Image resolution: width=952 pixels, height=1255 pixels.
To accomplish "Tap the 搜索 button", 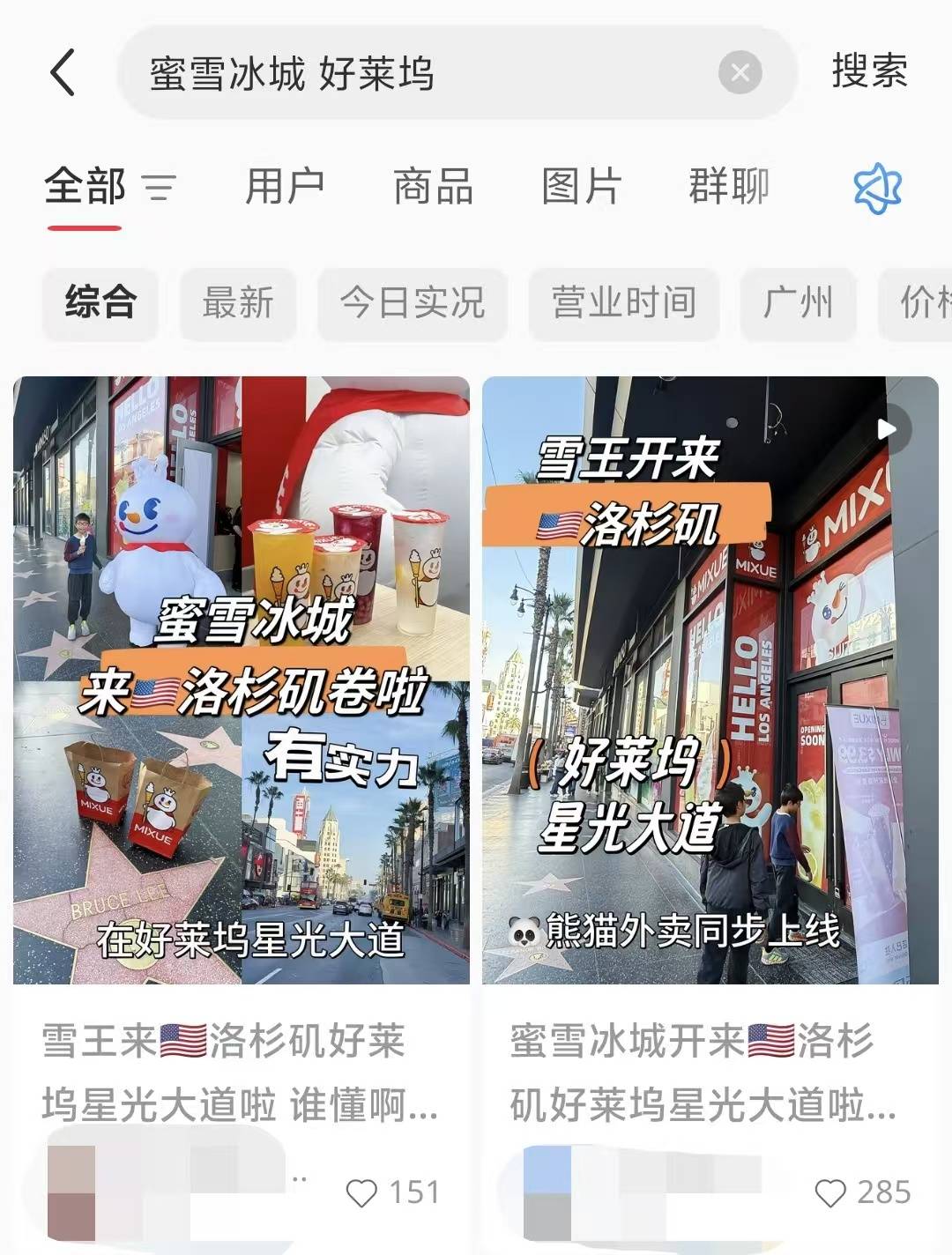I will click(x=869, y=71).
